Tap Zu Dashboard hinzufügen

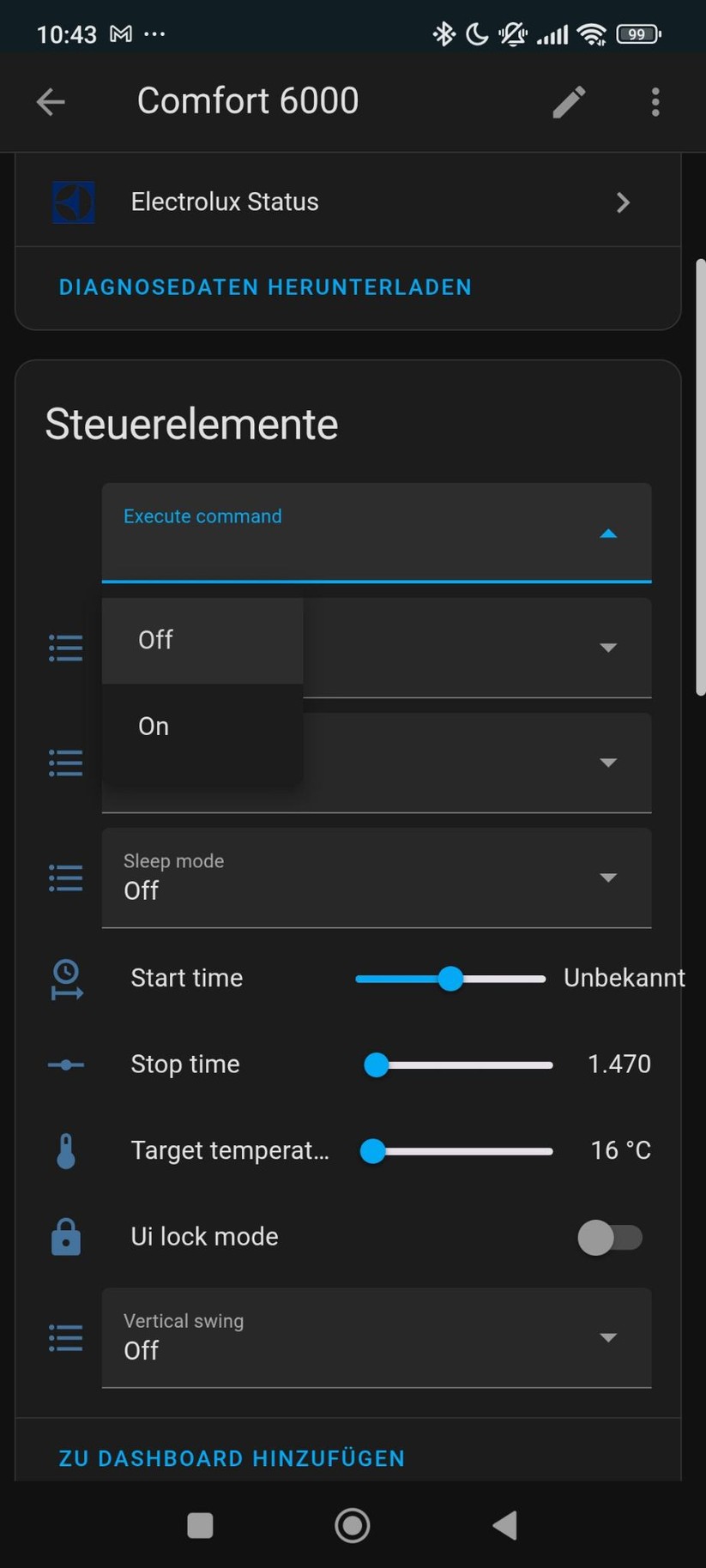(x=232, y=1458)
